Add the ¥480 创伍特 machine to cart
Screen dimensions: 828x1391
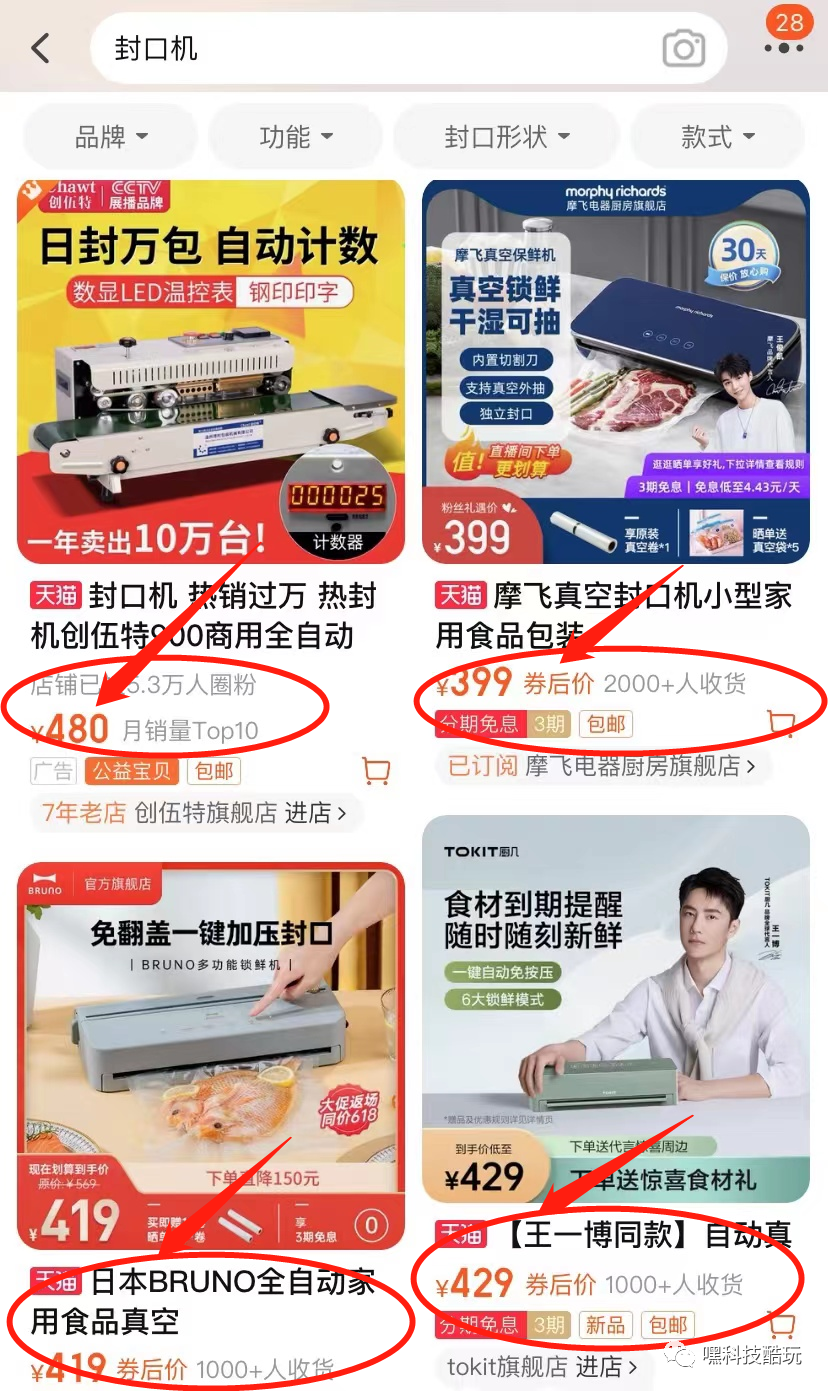376,771
